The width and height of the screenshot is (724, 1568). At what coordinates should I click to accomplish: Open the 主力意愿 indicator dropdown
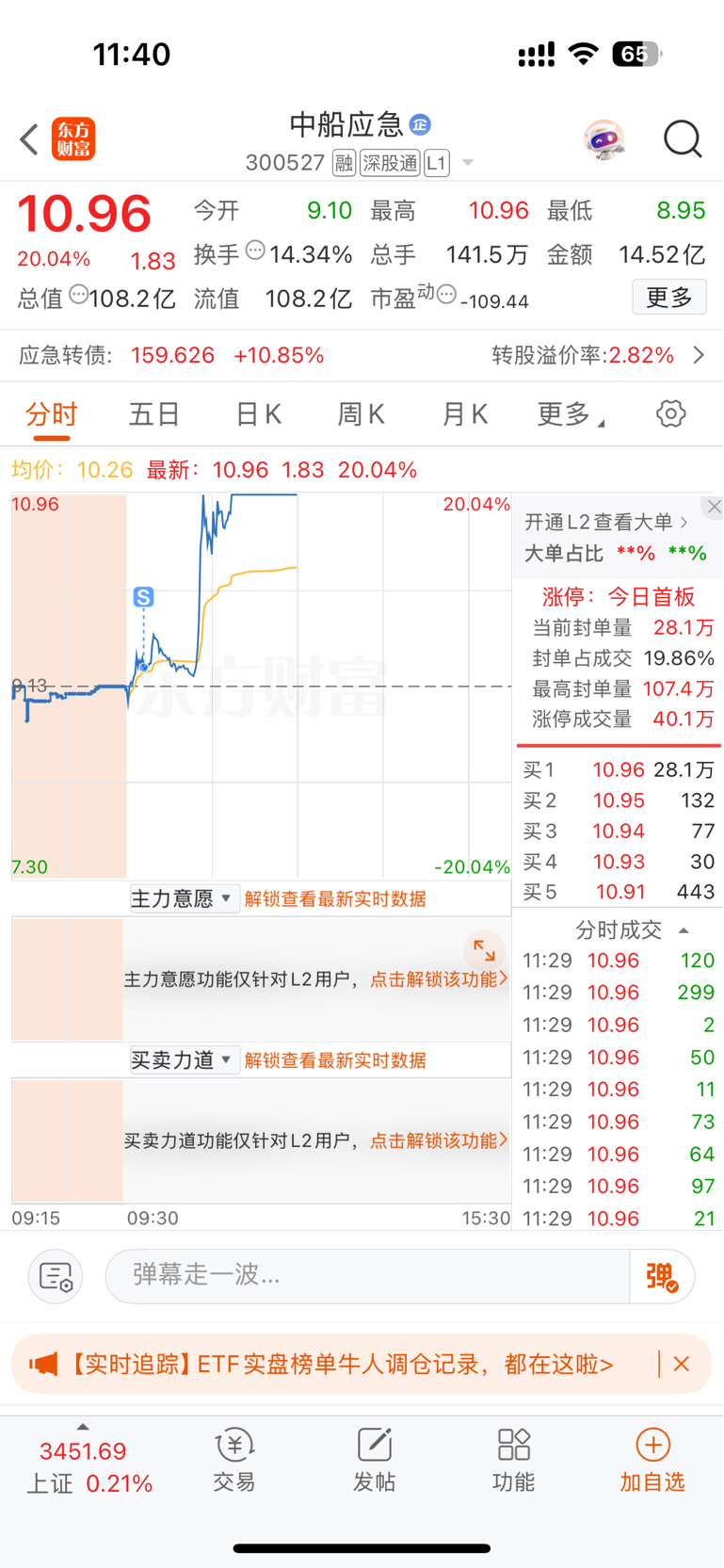(x=183, y=898)
